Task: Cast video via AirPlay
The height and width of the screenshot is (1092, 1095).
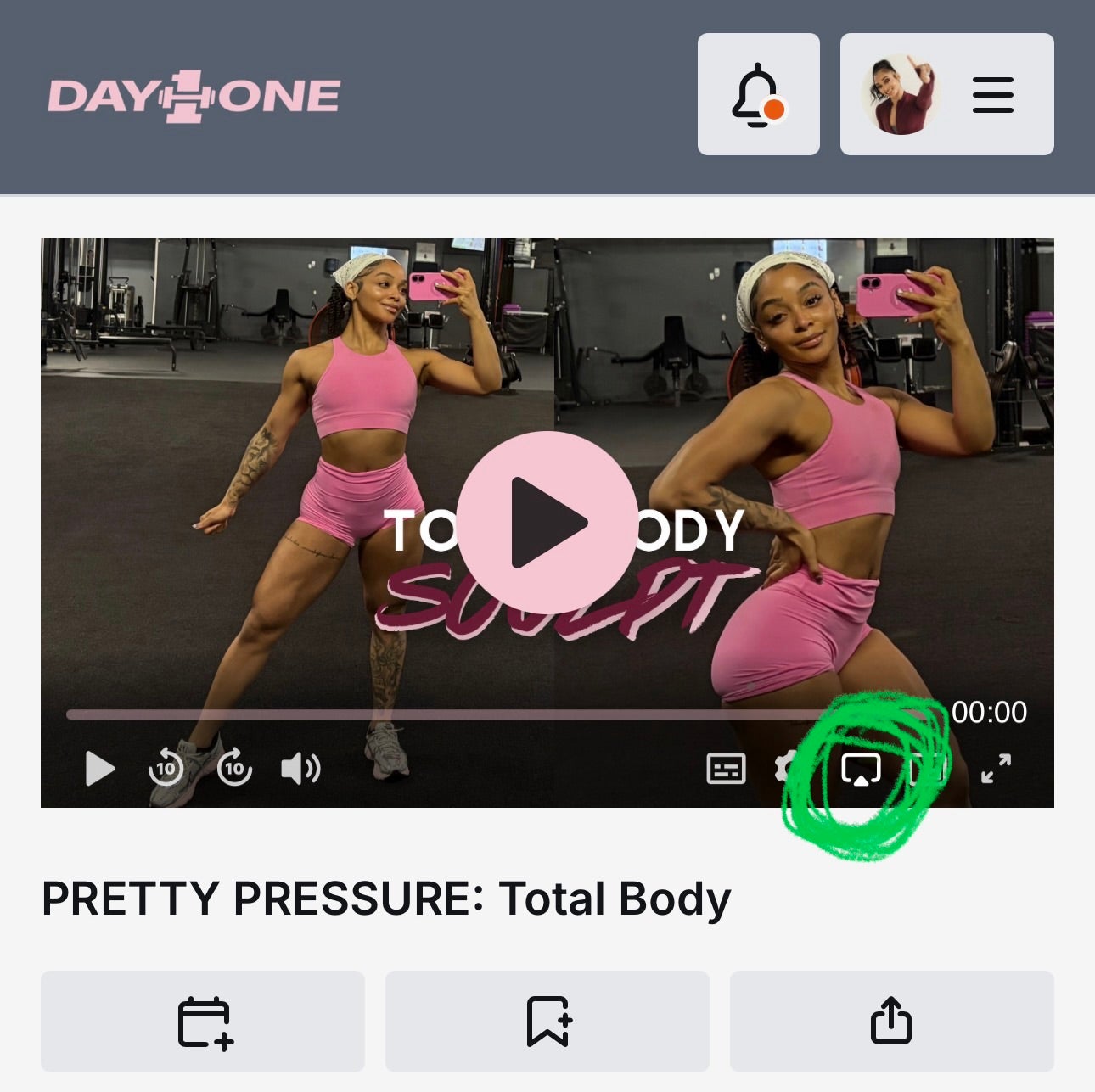Action: [x=860, y=770]
